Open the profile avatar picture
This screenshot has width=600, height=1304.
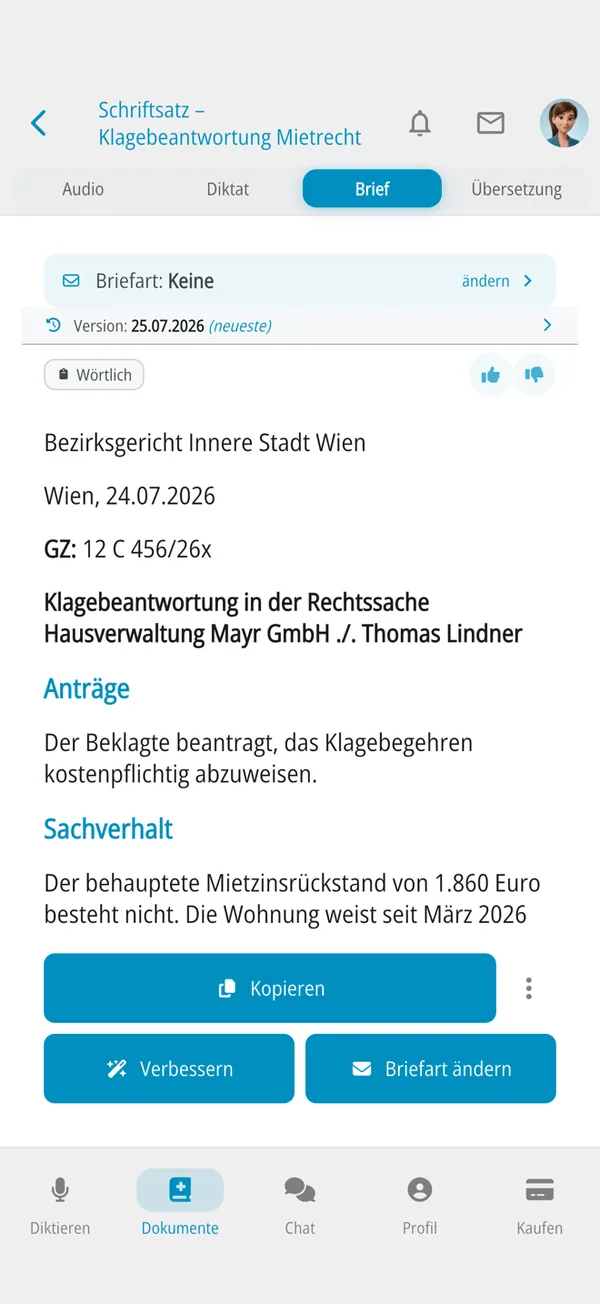[x=564, y=123]
